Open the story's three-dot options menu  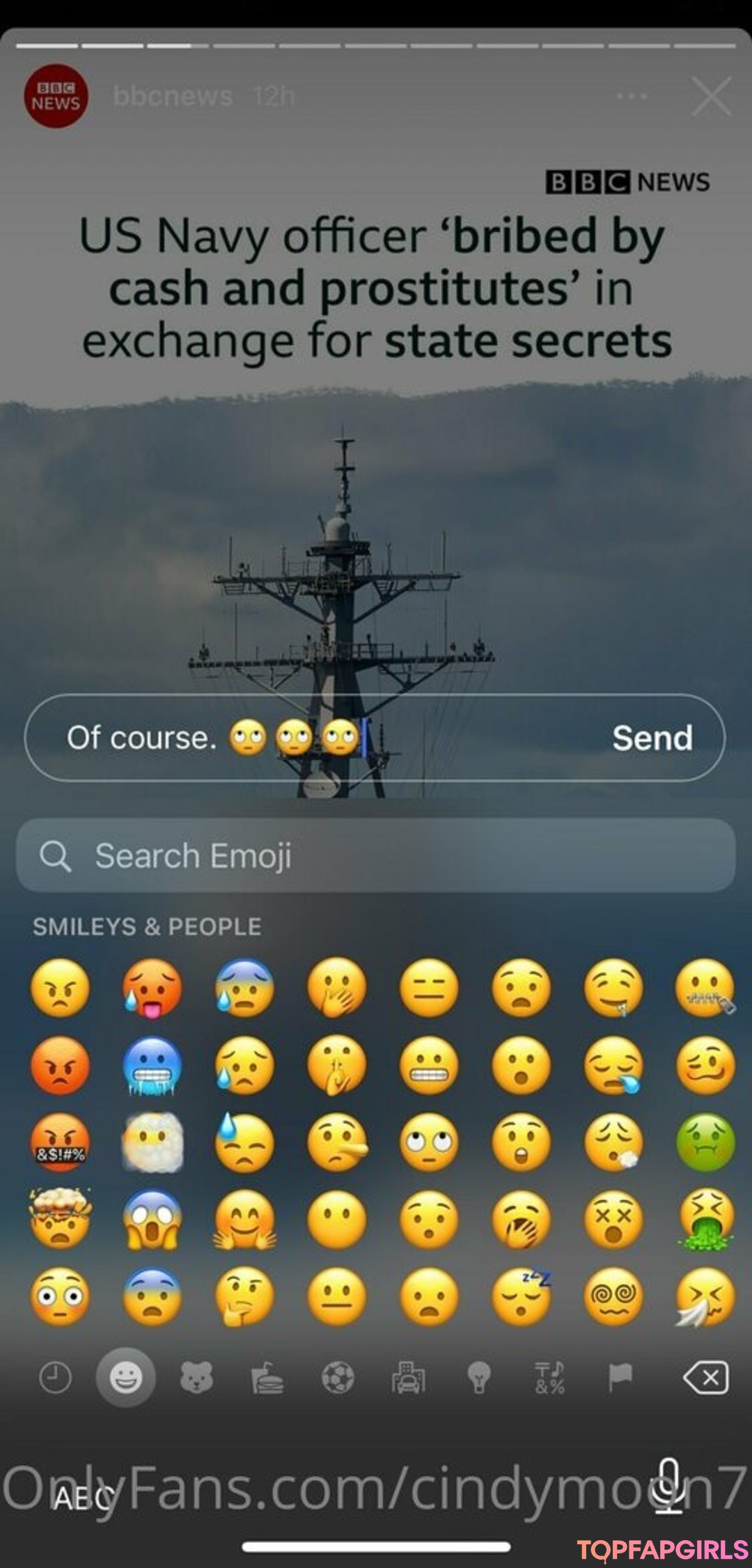pyautogui.click(x=631, y=96)
